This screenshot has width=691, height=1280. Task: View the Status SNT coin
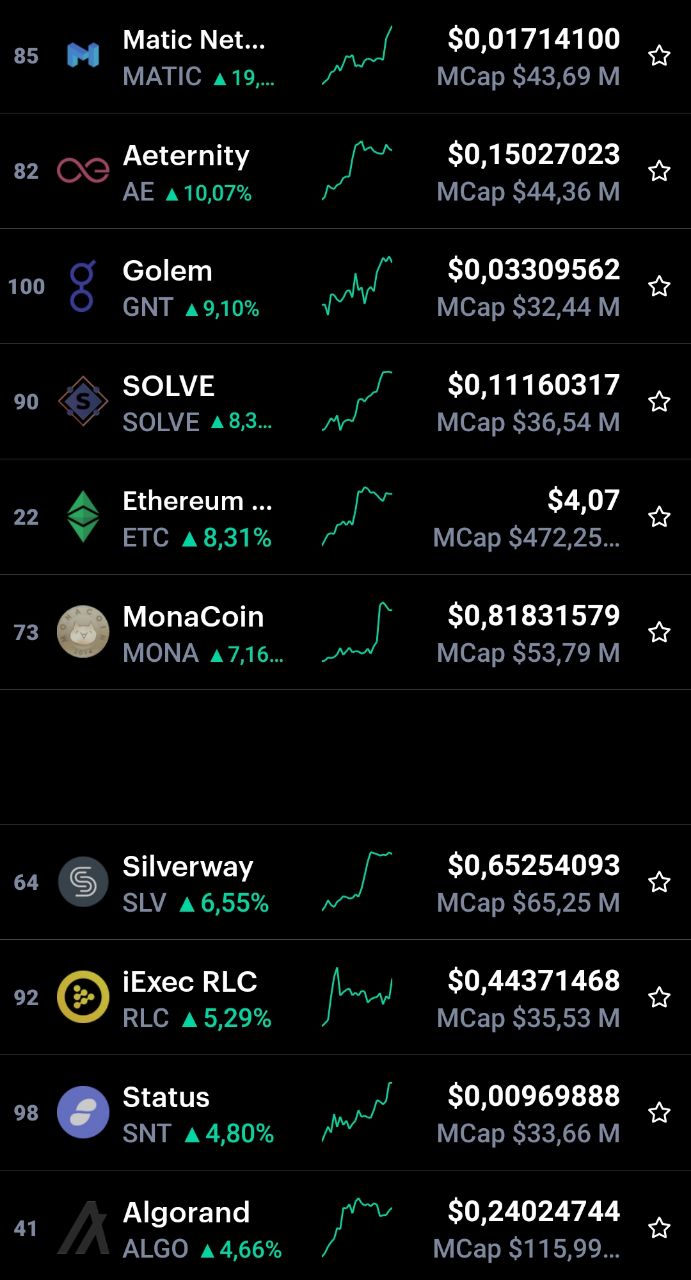(345, 1112)
